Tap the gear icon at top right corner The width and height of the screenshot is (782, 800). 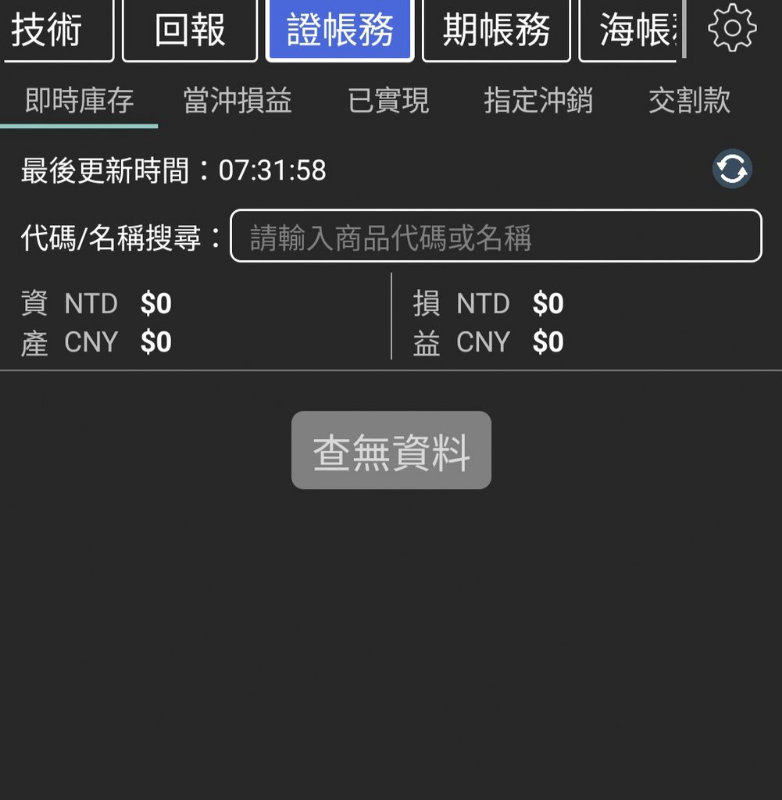(x=733, y=30)
